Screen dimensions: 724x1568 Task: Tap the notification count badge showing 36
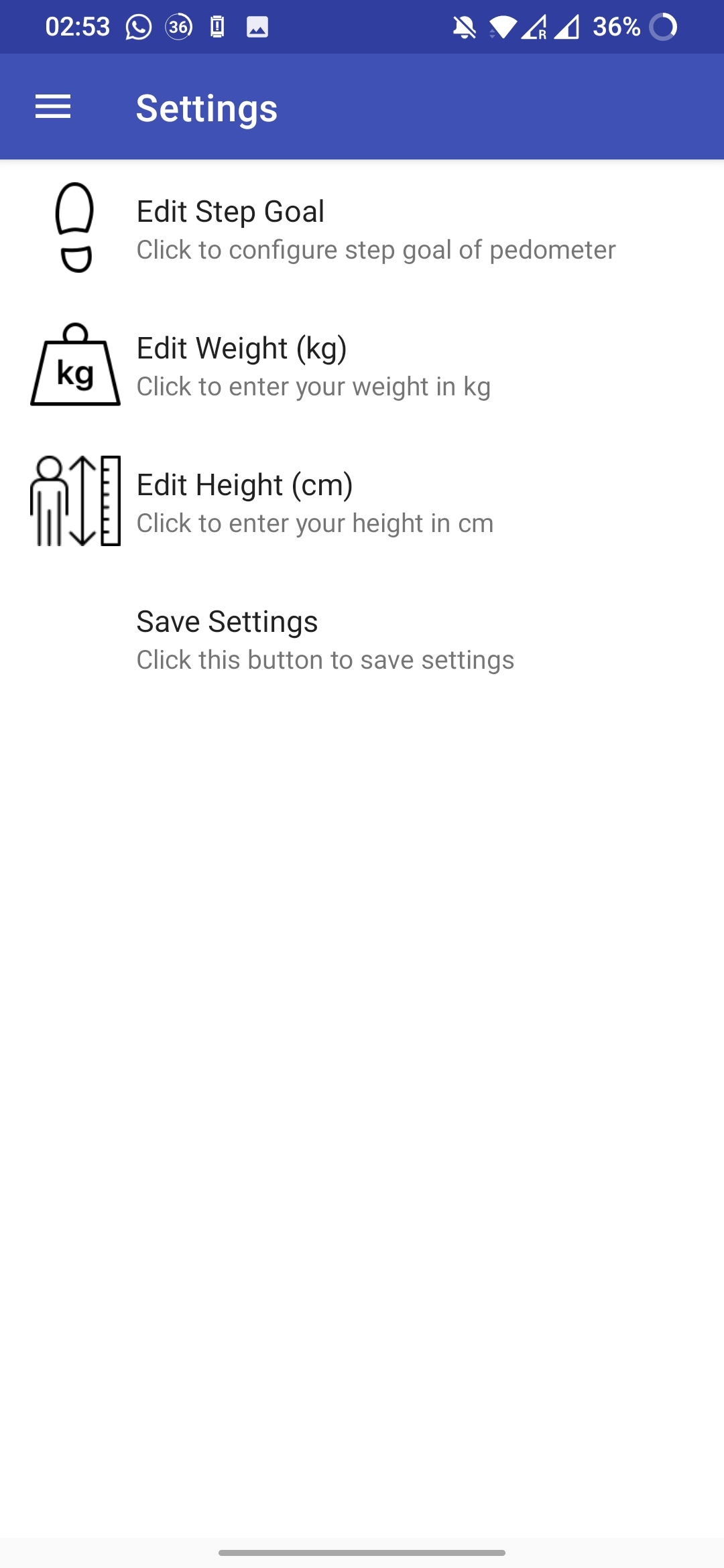[x=178, y=27]
